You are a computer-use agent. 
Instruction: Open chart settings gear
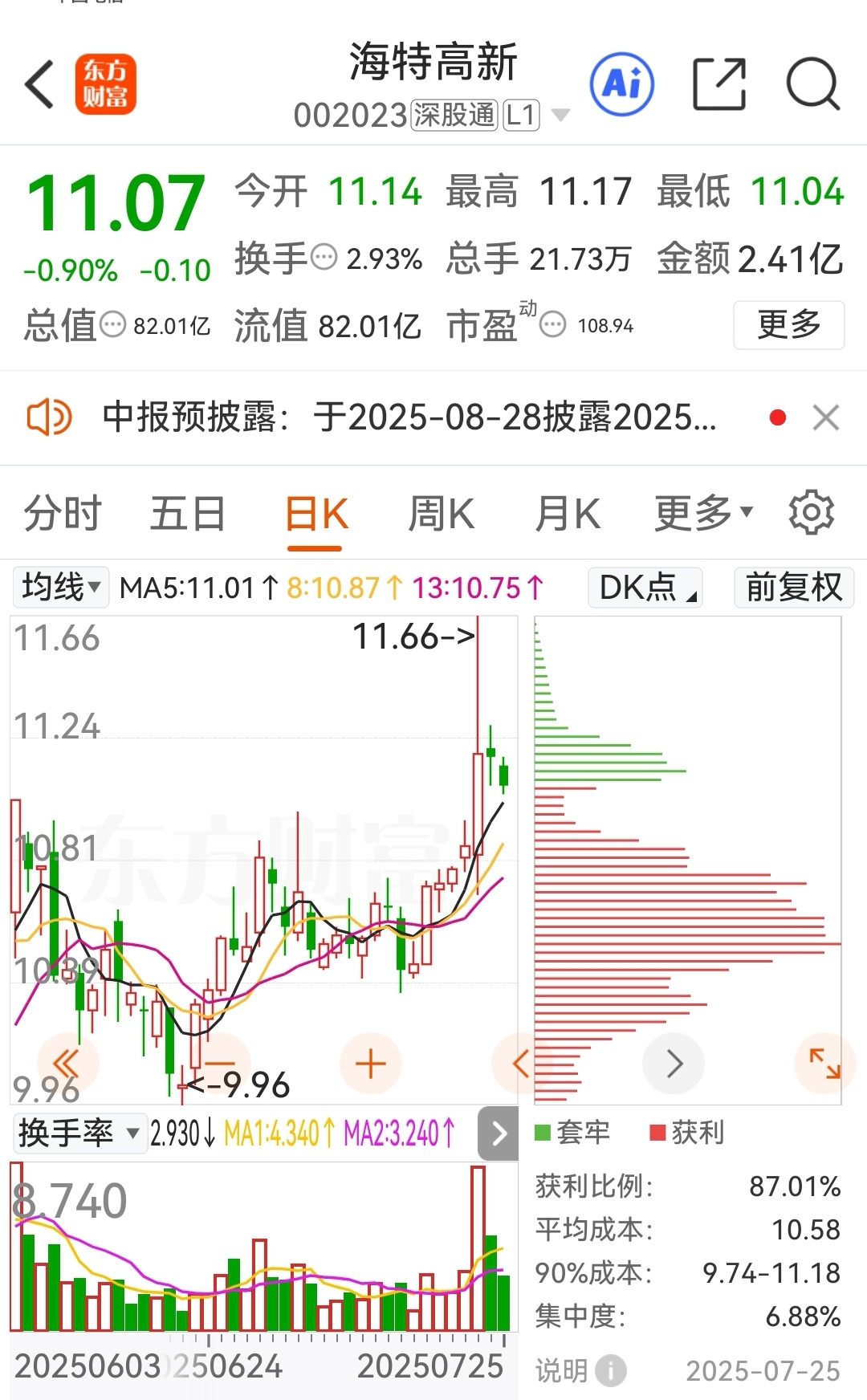click(x=812, y=512)
